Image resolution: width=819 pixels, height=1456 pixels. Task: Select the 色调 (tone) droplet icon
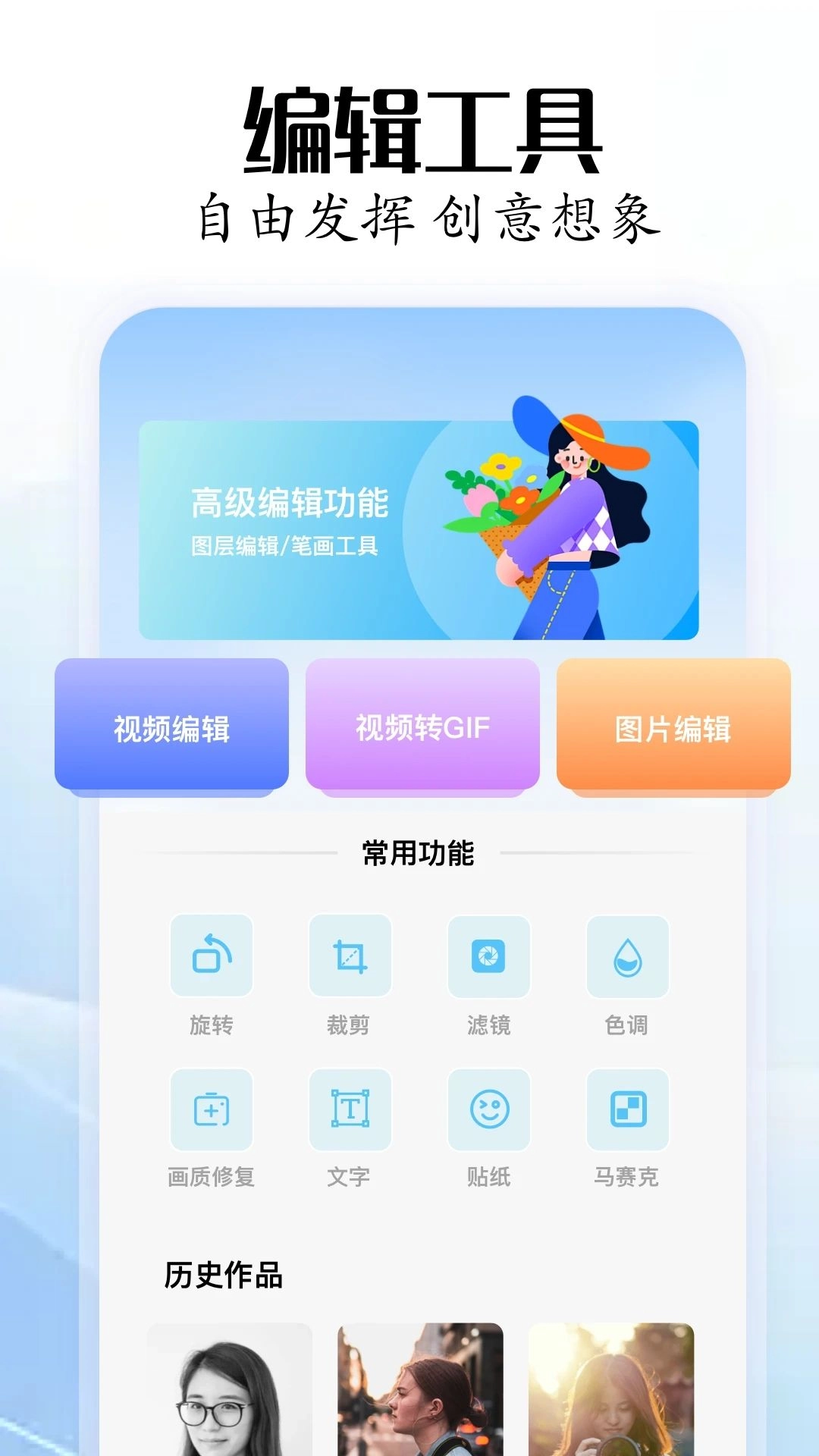click(628, 957)
